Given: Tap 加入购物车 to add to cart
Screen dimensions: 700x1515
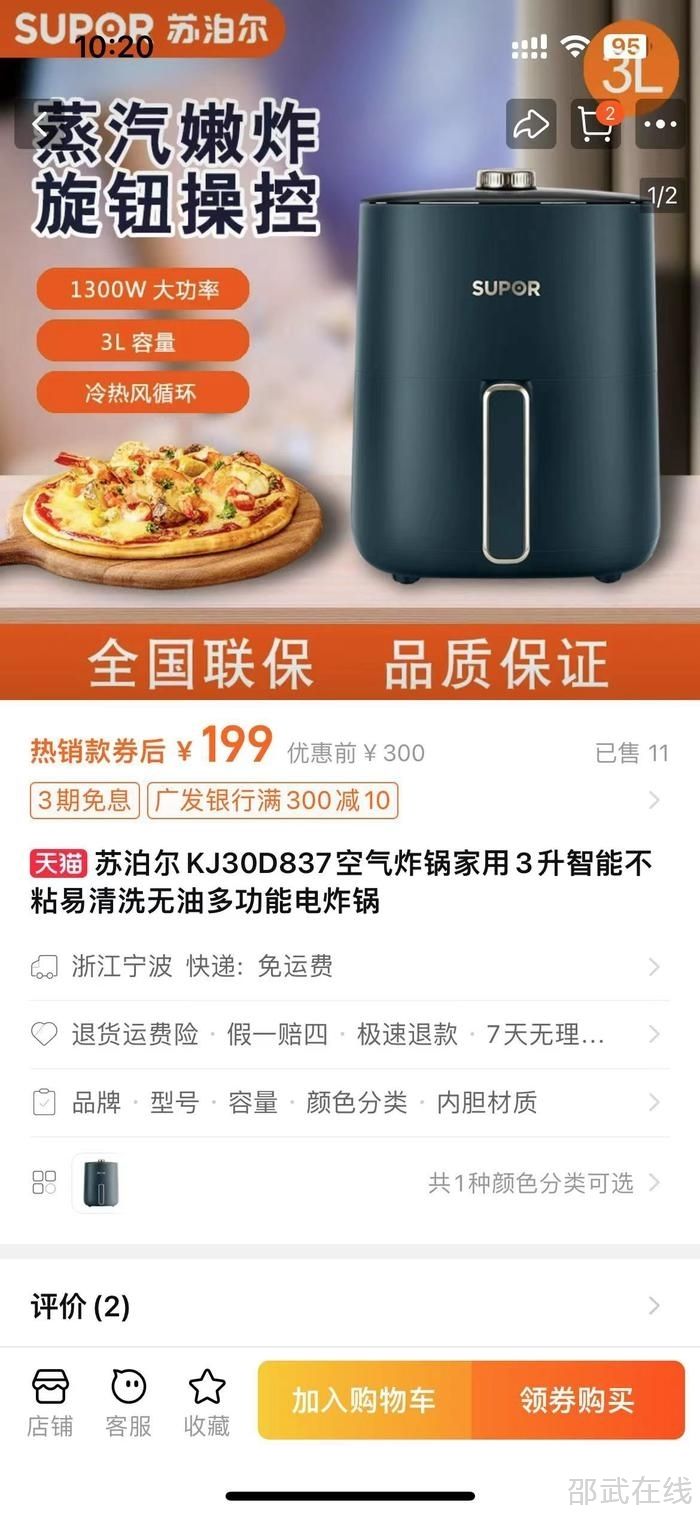Looking at the screenshot, I should [x=364, y=1400].
